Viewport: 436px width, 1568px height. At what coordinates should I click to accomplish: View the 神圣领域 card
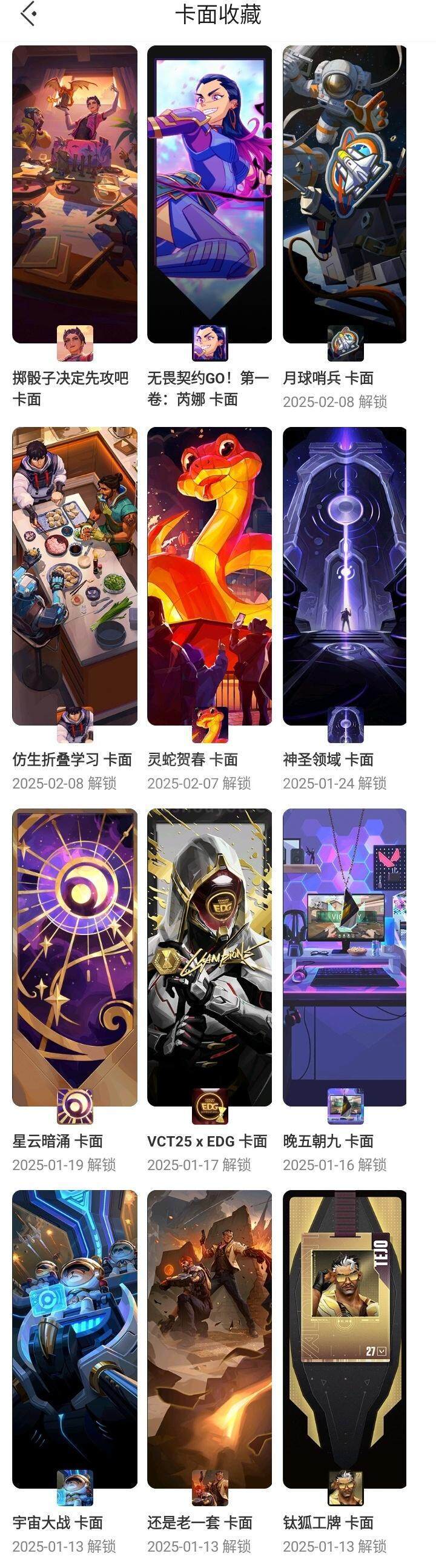click(345, 576)
